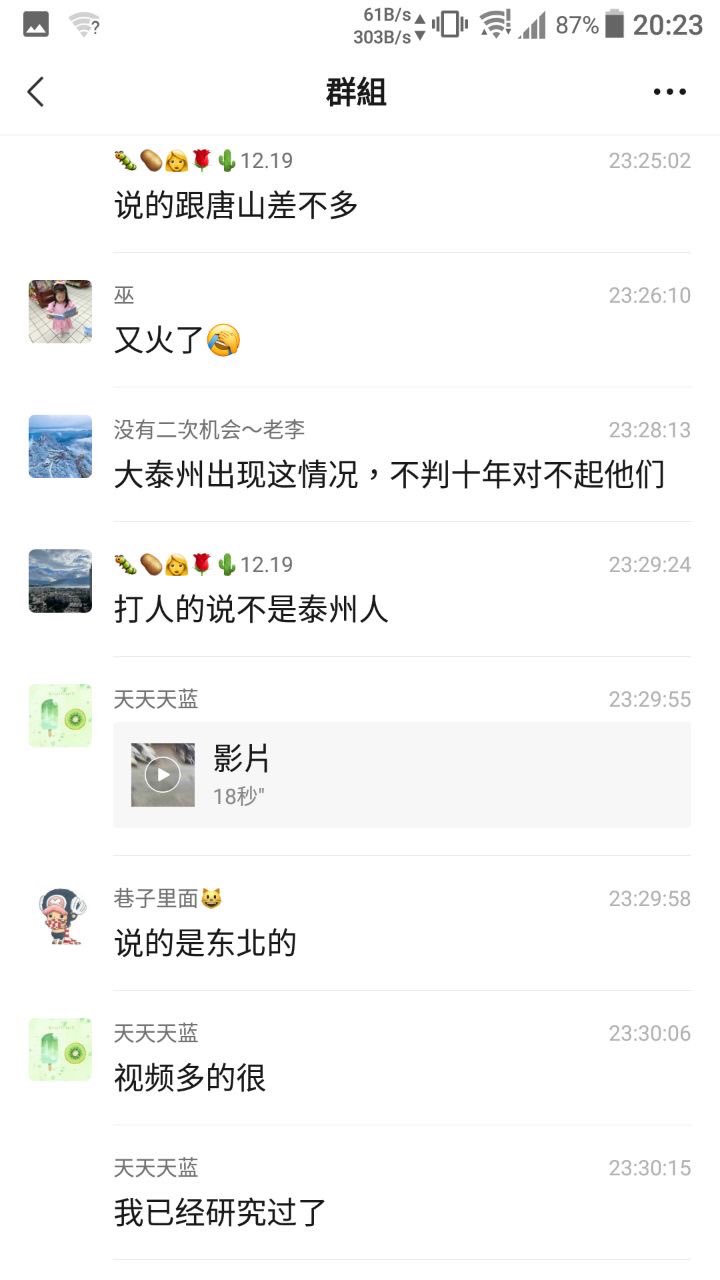Image resolution: width=720 pixels, height=1280 pixels.
Task: Tap 巷子里面's cartoon avatar
Action: point(60,915)
